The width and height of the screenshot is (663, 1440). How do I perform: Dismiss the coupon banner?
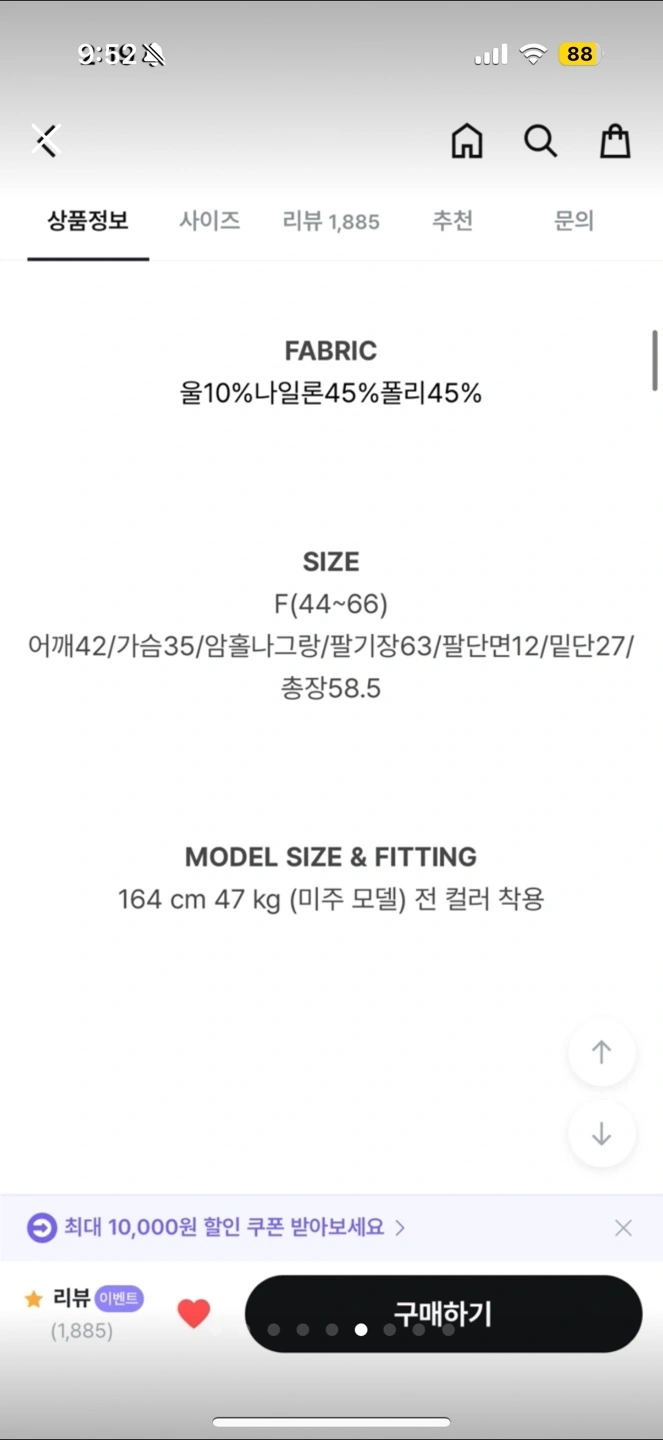pos(623,1227)
